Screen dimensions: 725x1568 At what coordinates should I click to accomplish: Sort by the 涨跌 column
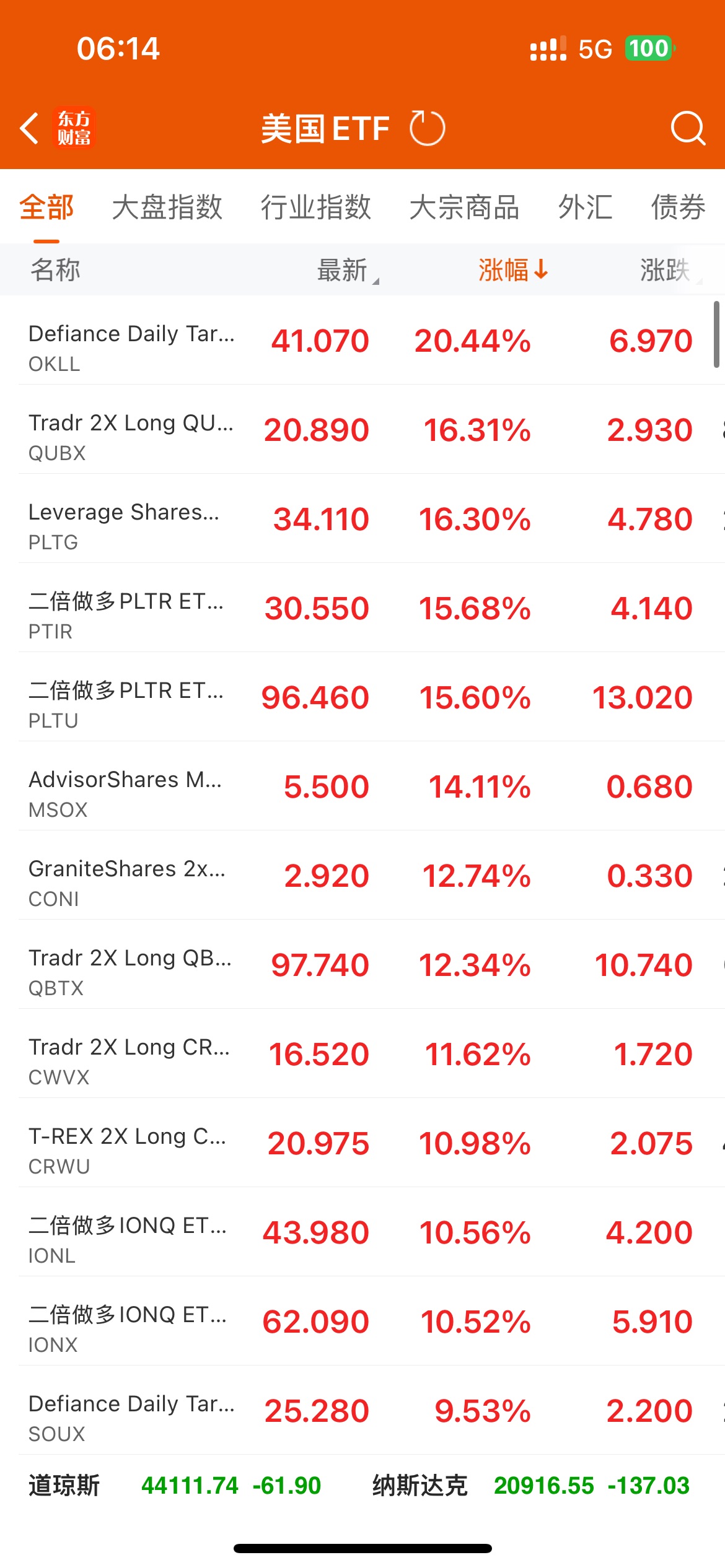(670, 270)
